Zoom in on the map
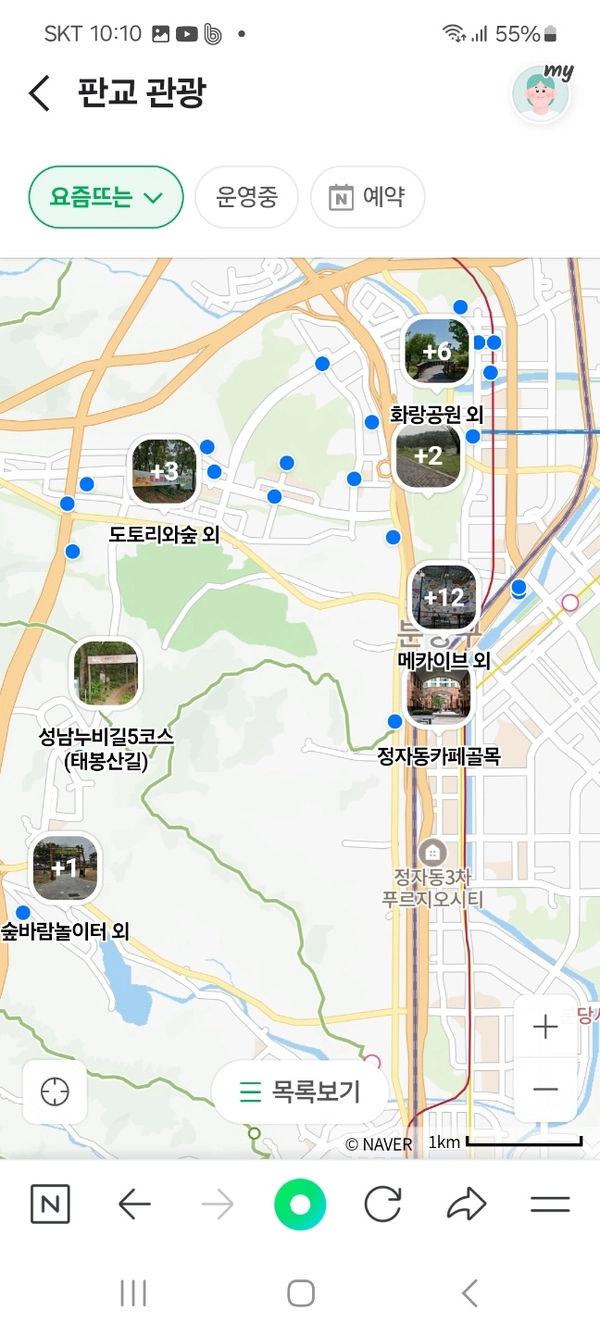This screenshot has width=600, height=1333. click(x=545, y=1028)
